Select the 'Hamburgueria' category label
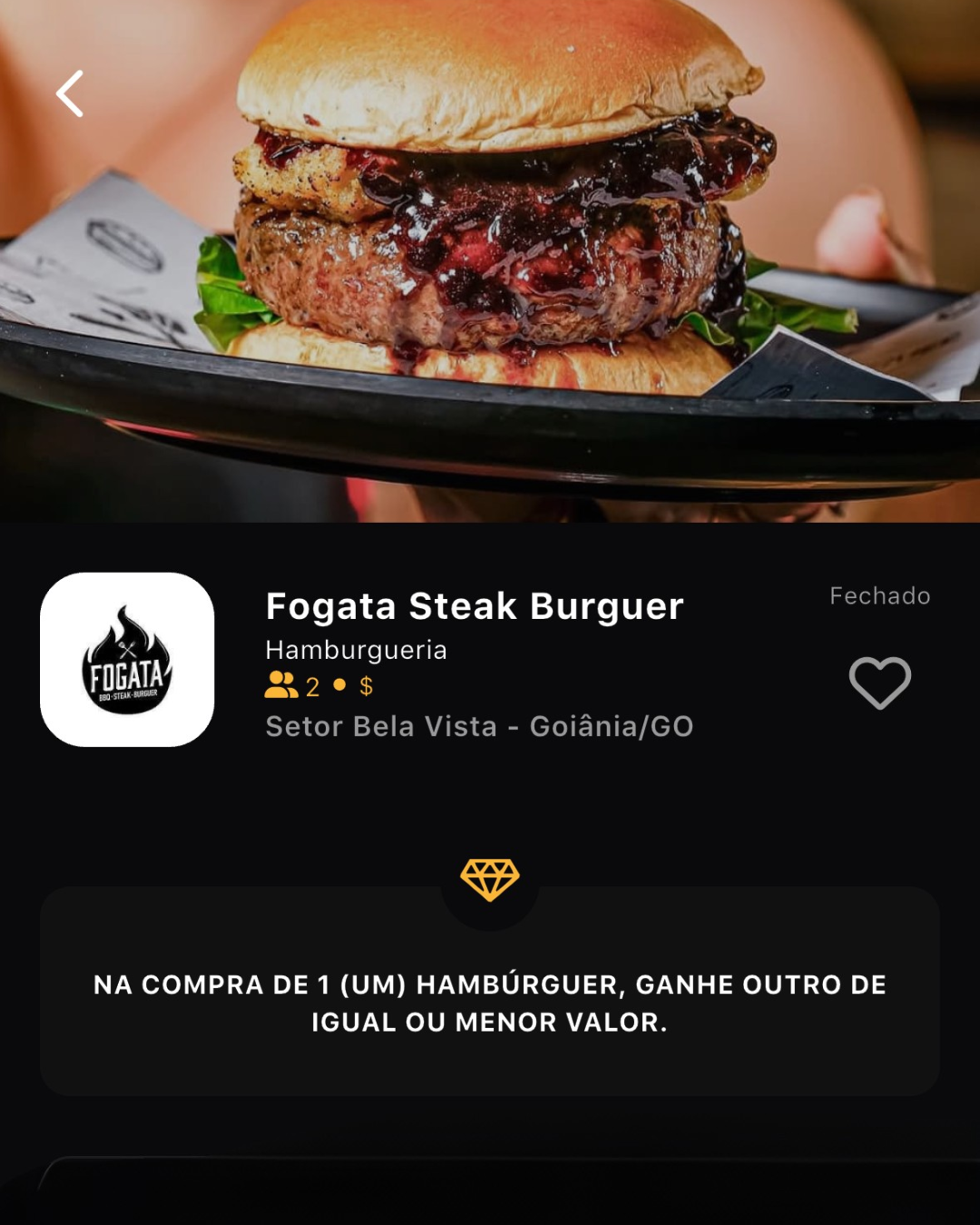This screenshot has height=1225, width=980. pos(355,650)
